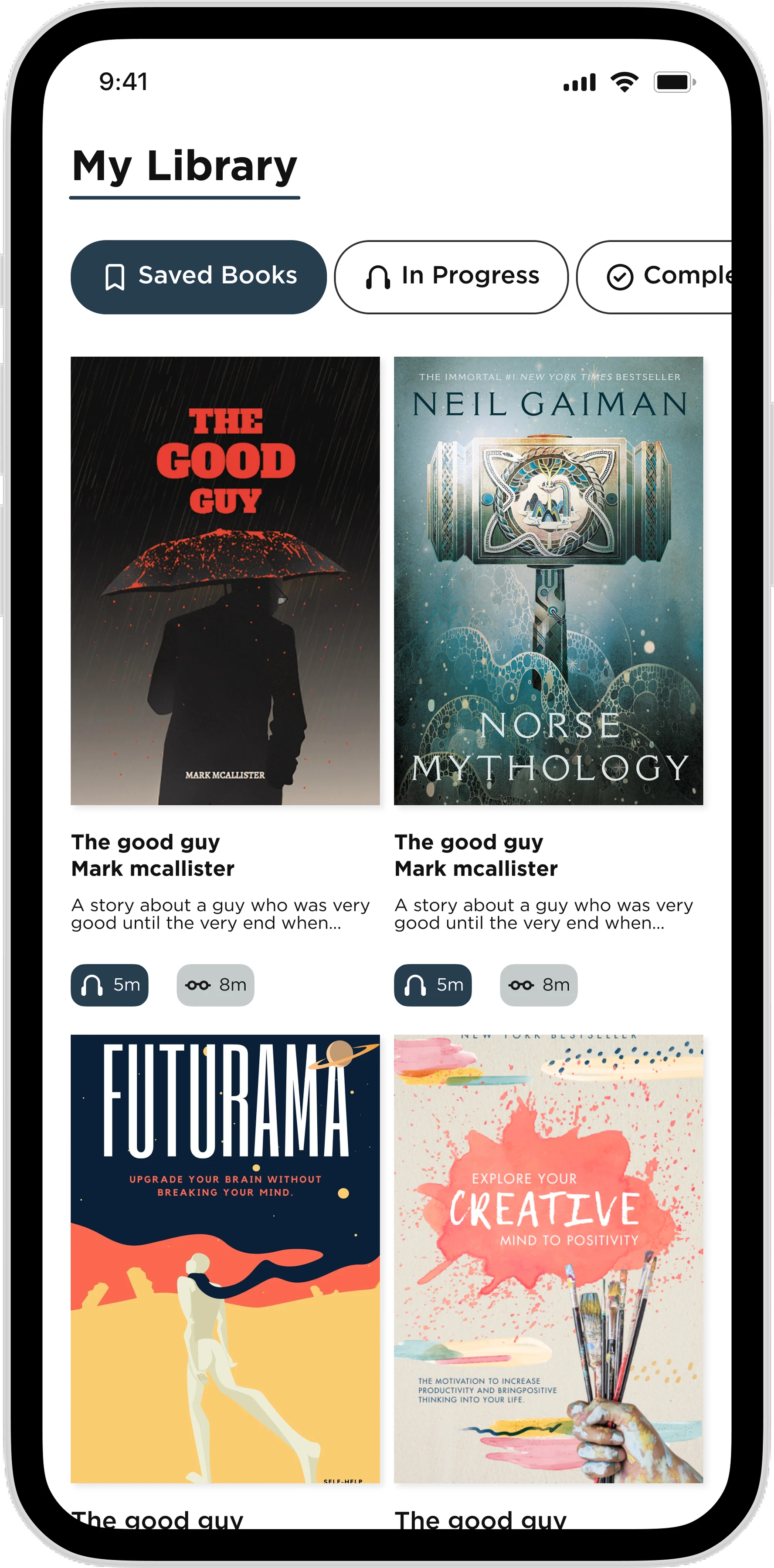Viewport: 774px width, 1568px height.
Task: Tap the 5m listen button under Norse Mythology cover
Action: [x=433, y=985]
